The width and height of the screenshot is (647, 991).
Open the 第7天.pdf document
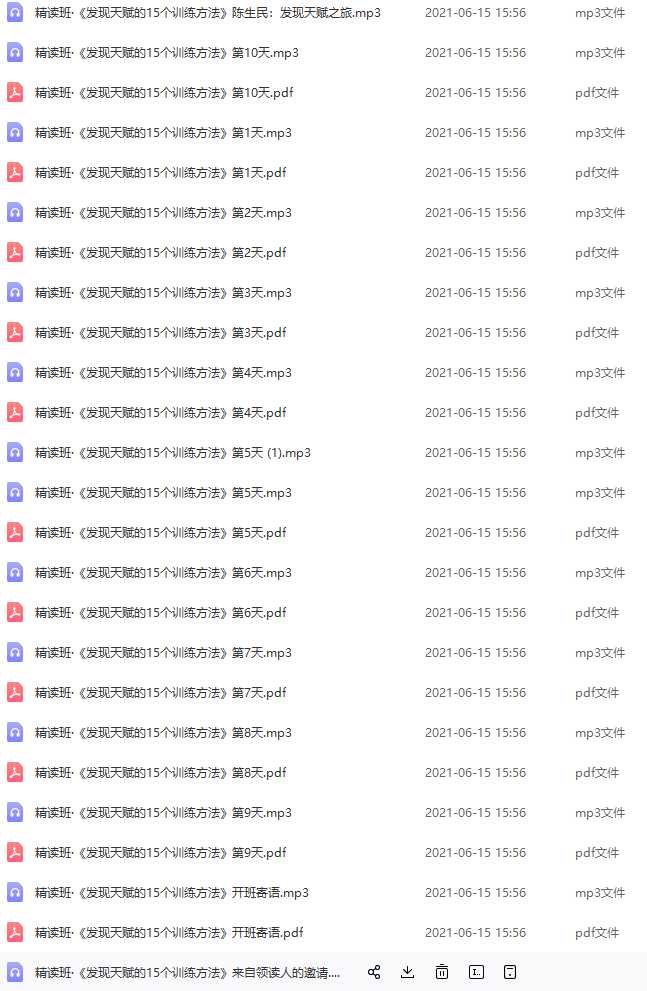[x=160, y=693]
